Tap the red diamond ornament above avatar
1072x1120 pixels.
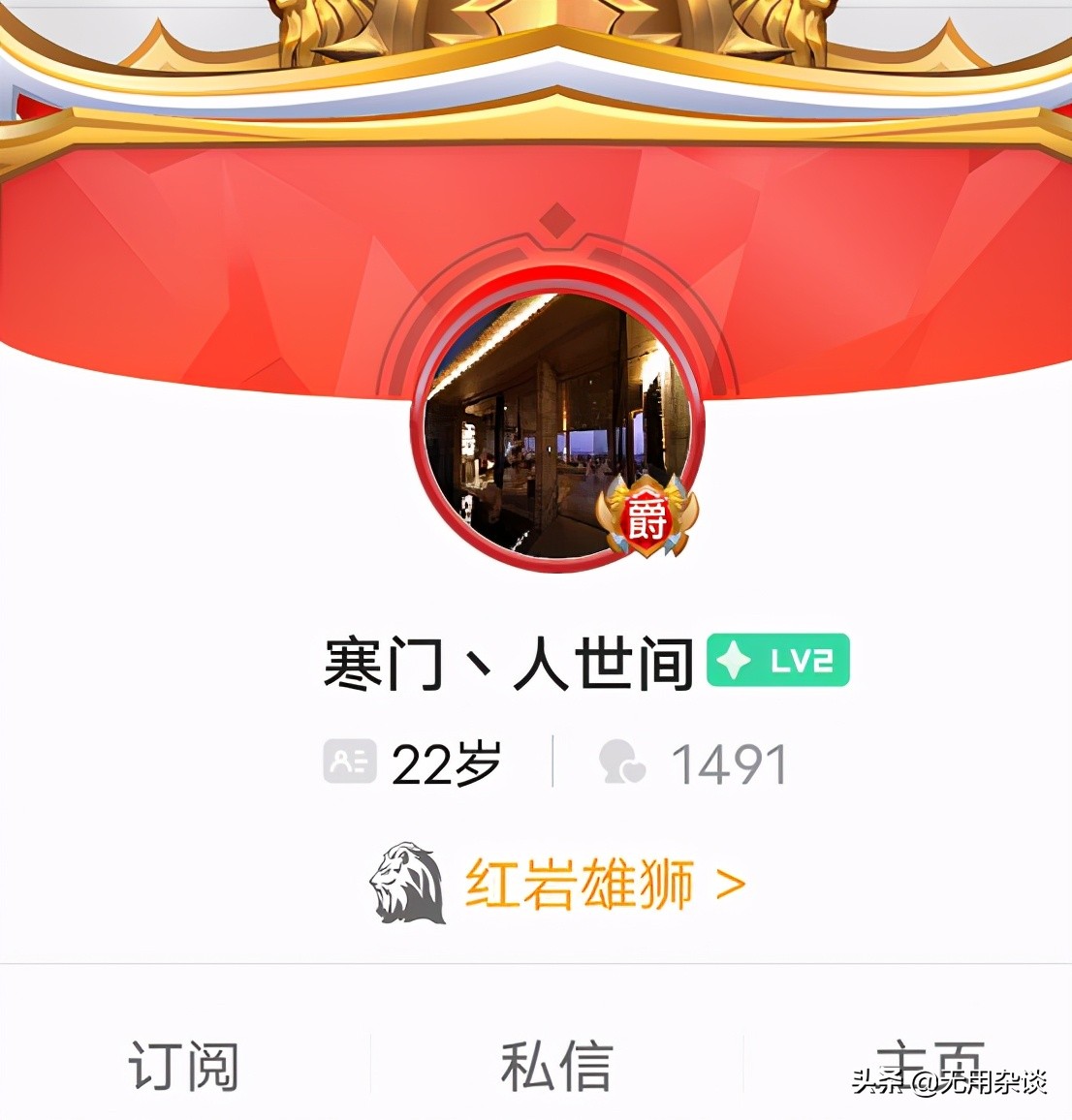tap(555, 221)
